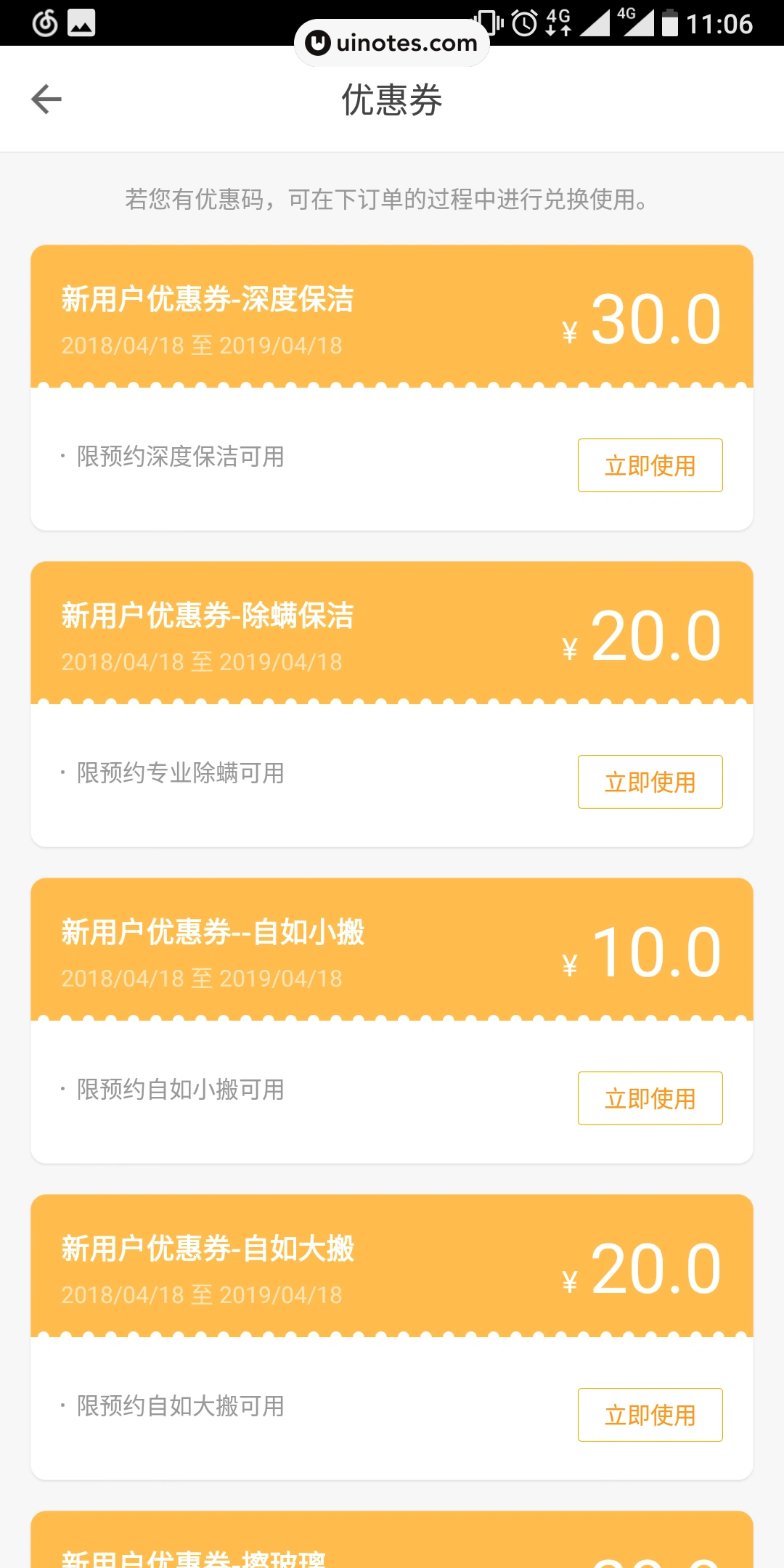Open the alarm clock icon in status bar
Viewport: 784px width, 1568px height.
pyautogui.click(x=524, y=24)
